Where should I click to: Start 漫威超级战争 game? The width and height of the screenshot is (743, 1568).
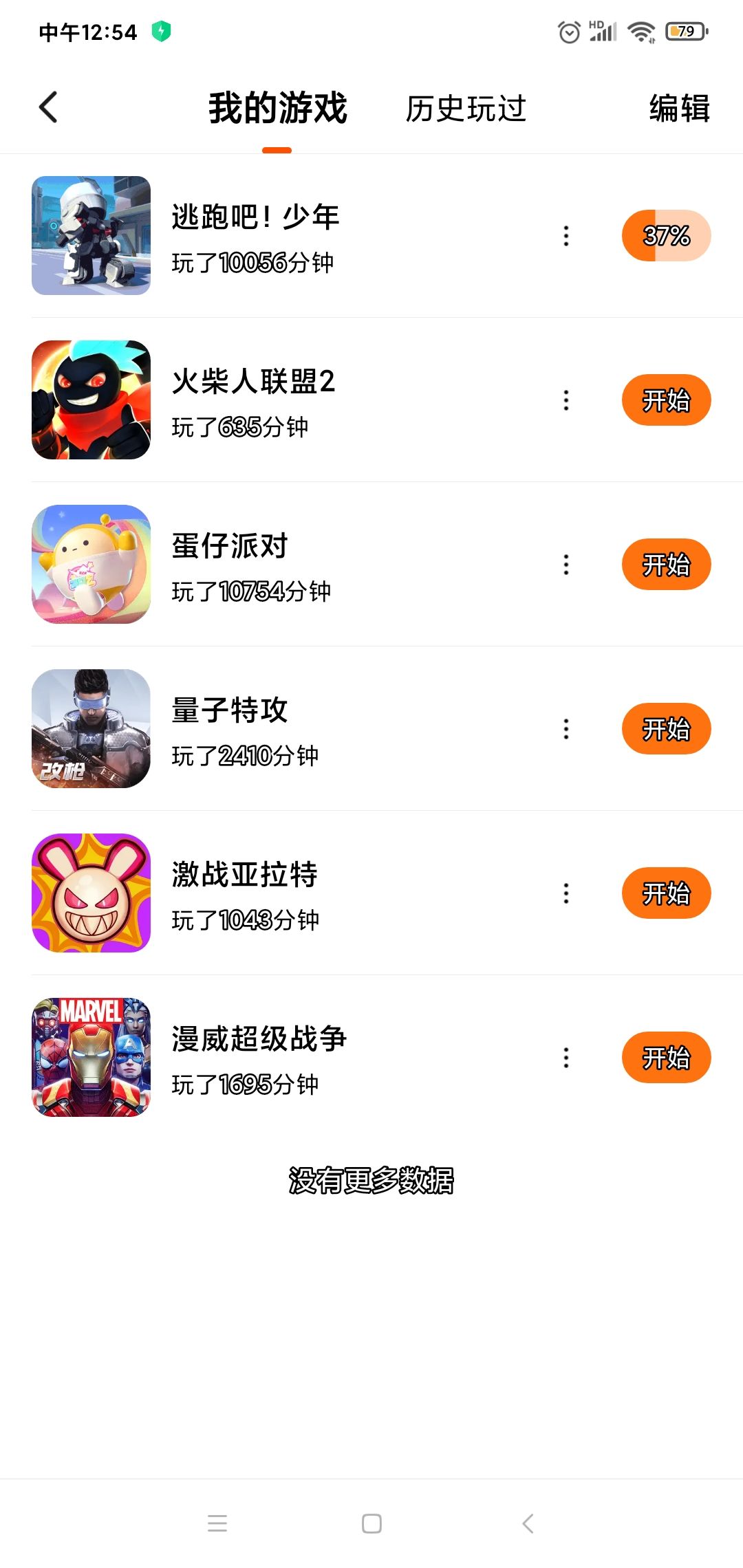click(666, 1058)
